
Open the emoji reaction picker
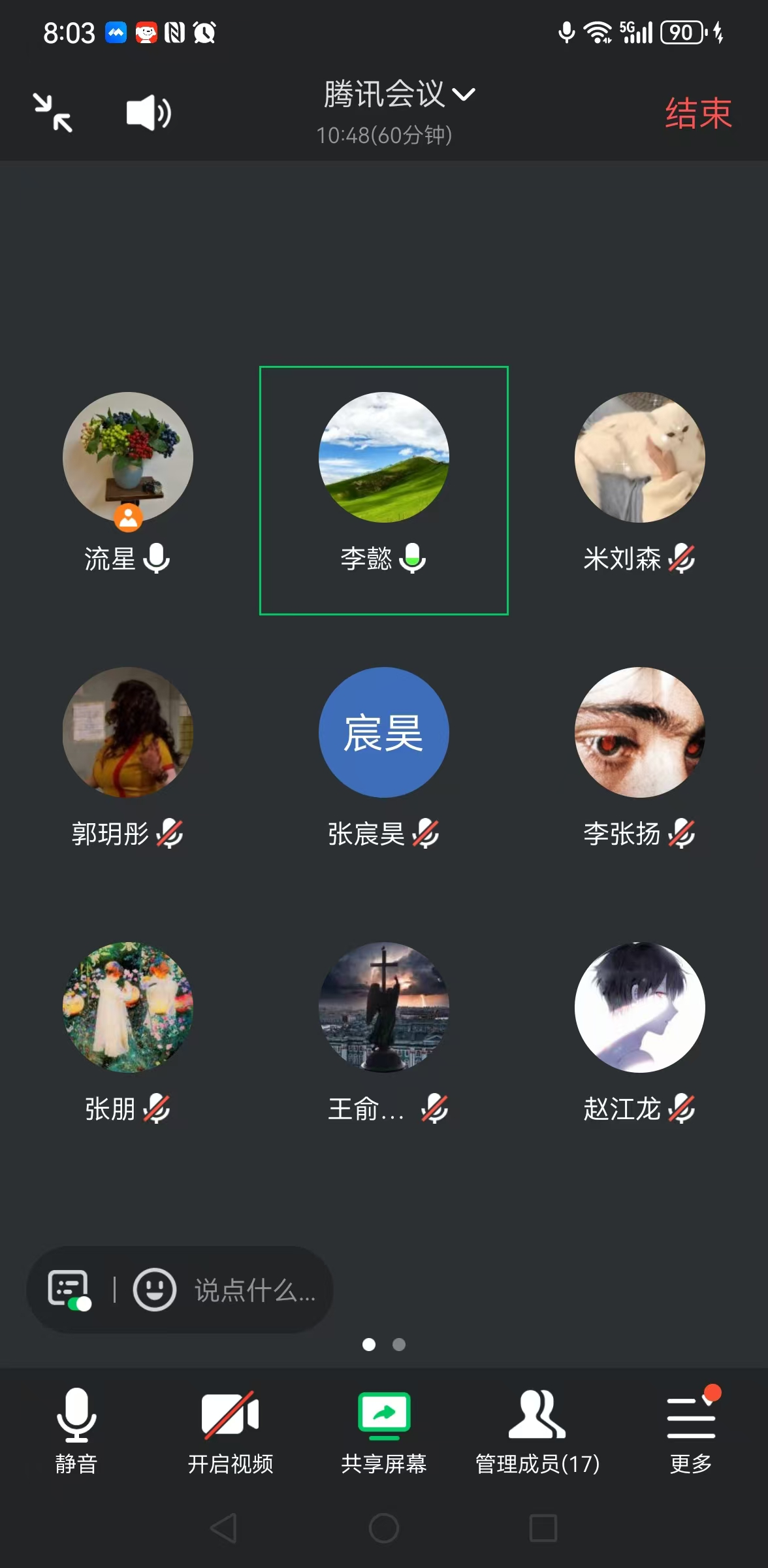pyautogui.click(x=155, y=1290)
